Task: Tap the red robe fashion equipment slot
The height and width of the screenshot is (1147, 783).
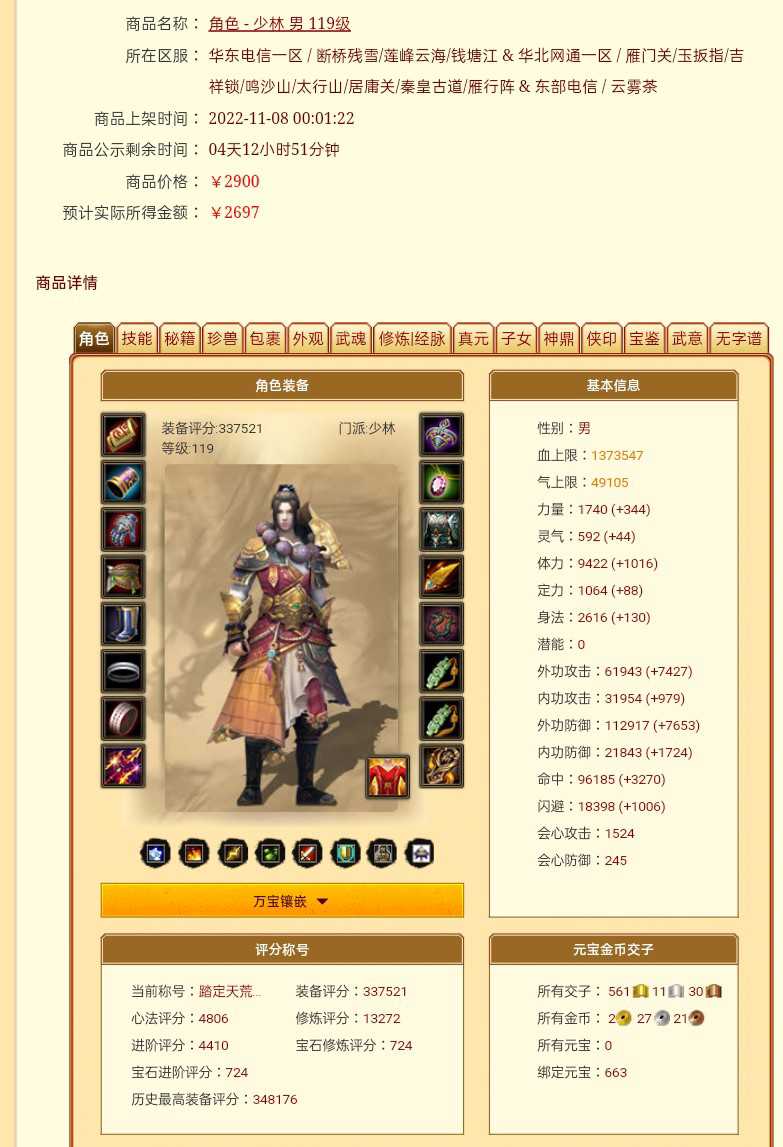Action: 387,777
